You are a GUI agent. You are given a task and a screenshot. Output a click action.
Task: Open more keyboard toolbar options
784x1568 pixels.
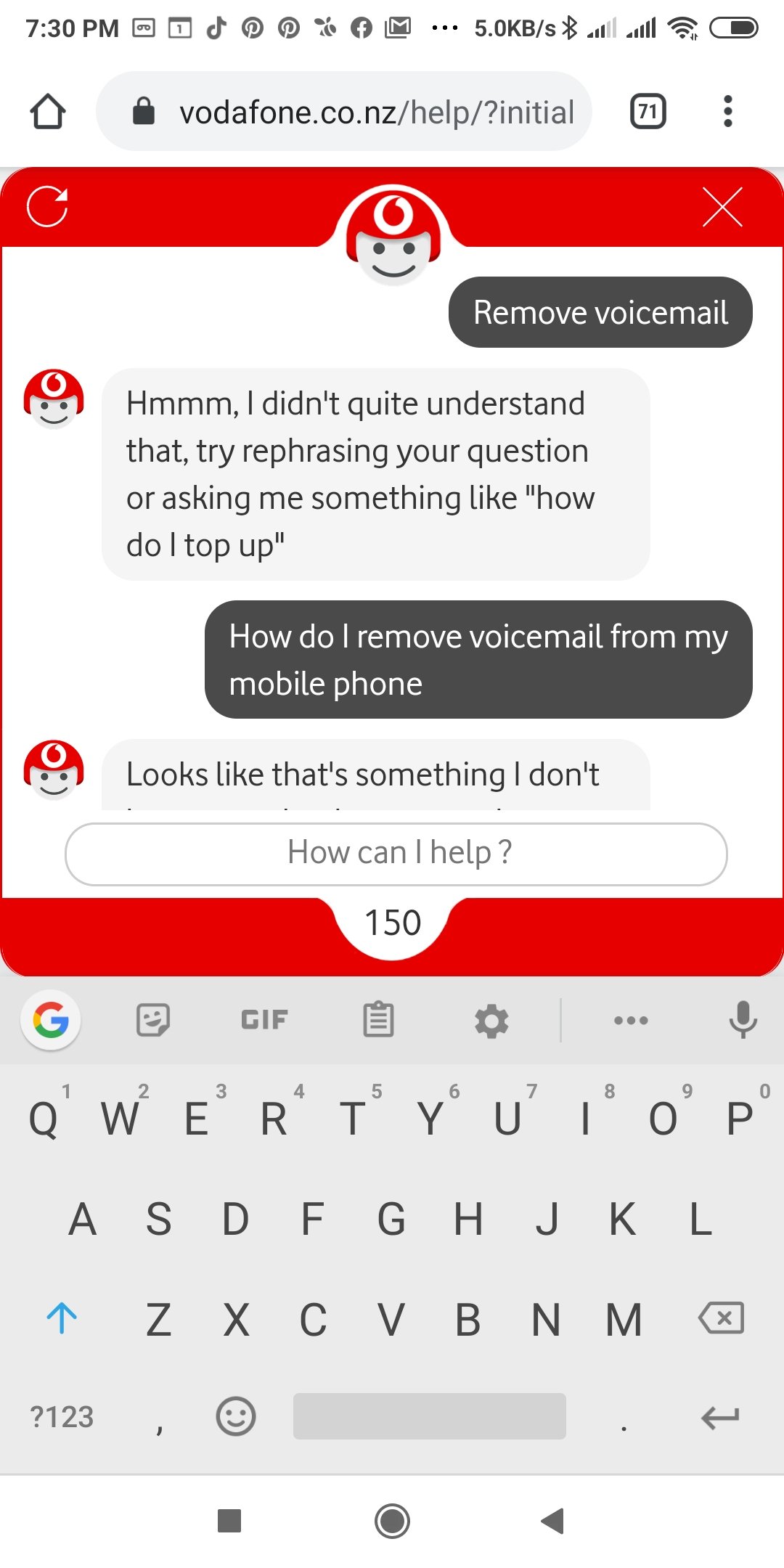tap(631, 1020)
